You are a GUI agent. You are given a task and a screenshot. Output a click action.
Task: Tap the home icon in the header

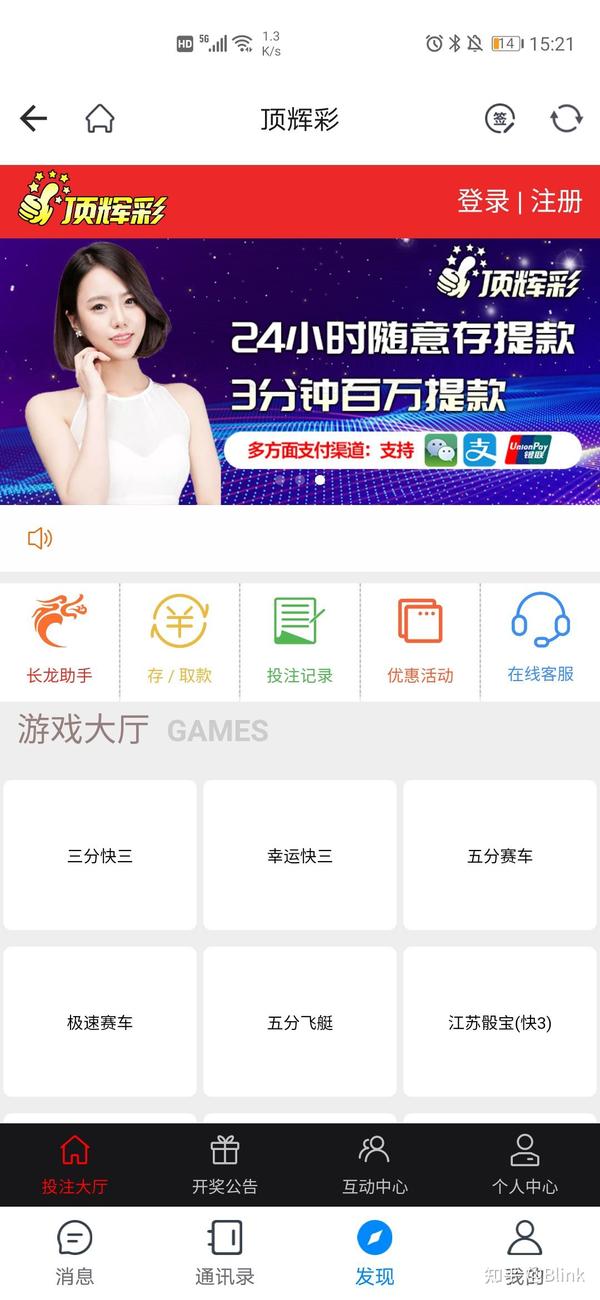pyautogui.click(x=100, y=119)
